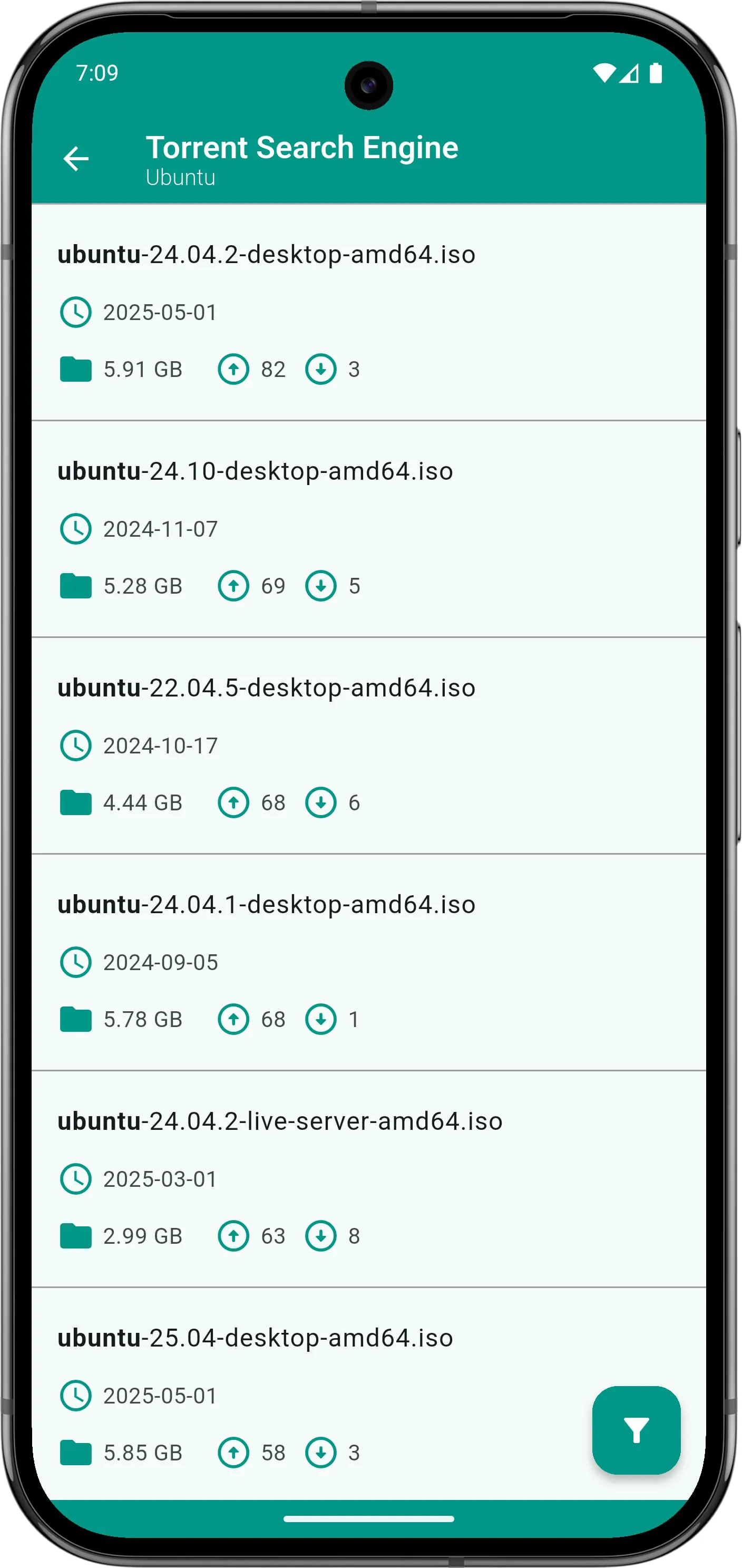The height and width of the screenshot is (1568, 742).
Task: Click the 2024-09-05 date text
Action: [x=160, y=962]
